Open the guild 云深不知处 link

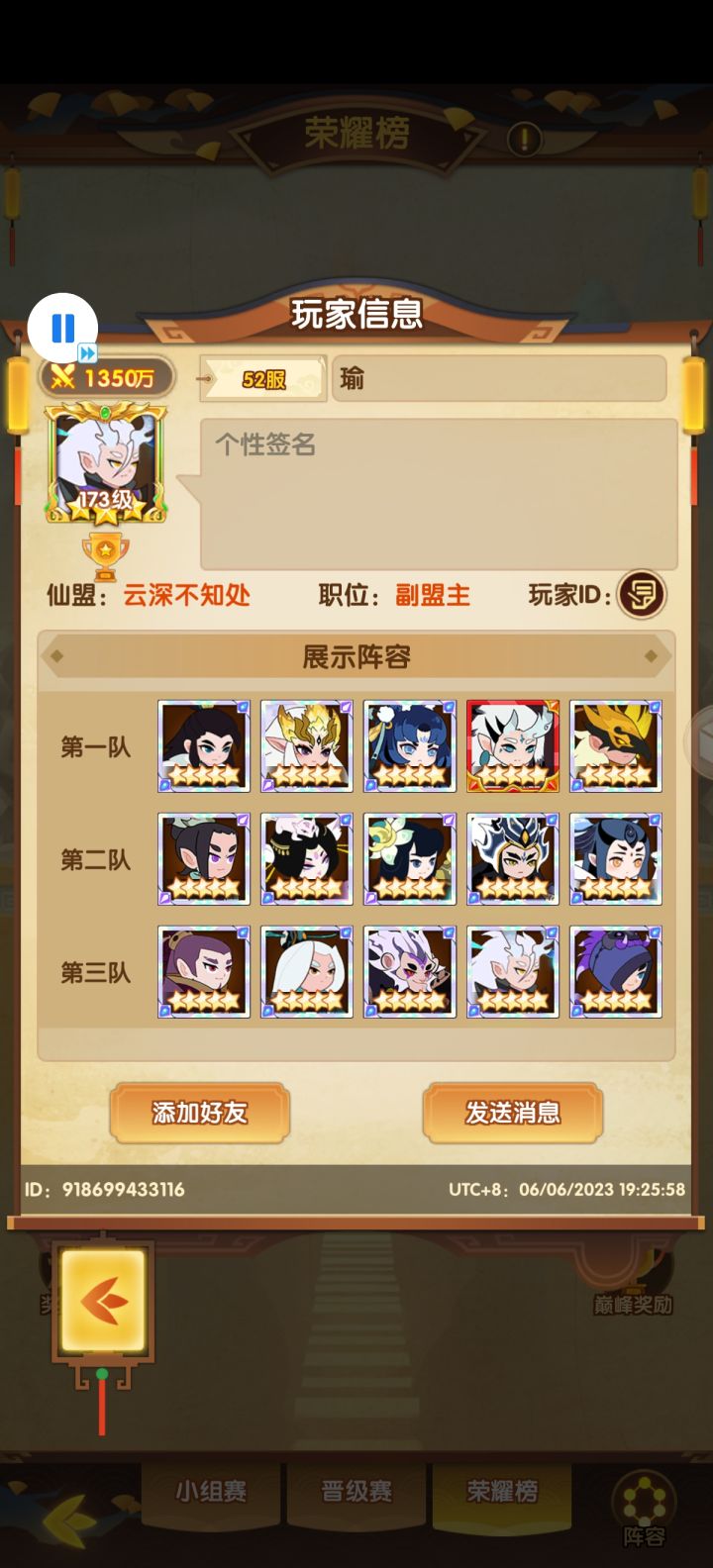(186, 596)
